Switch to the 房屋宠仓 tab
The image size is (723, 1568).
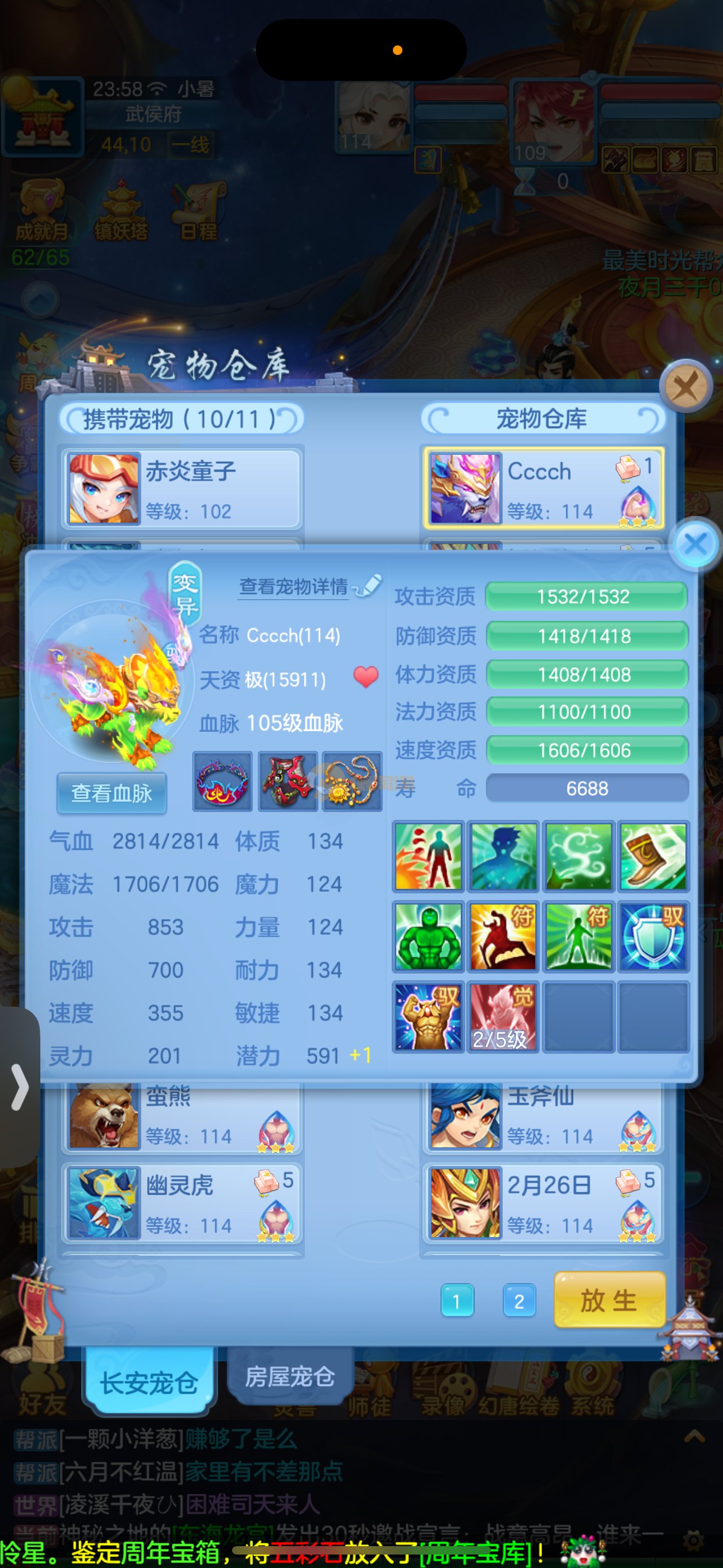290,1376
